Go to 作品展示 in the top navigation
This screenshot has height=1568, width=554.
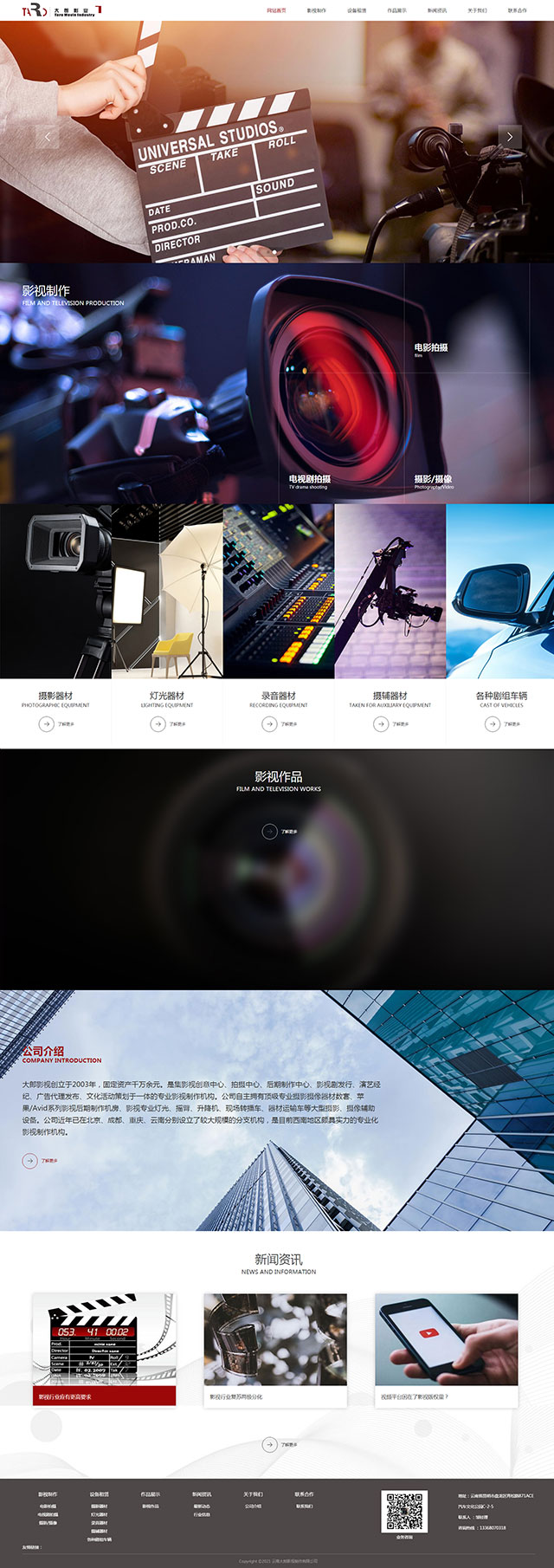tap(396, 10)
